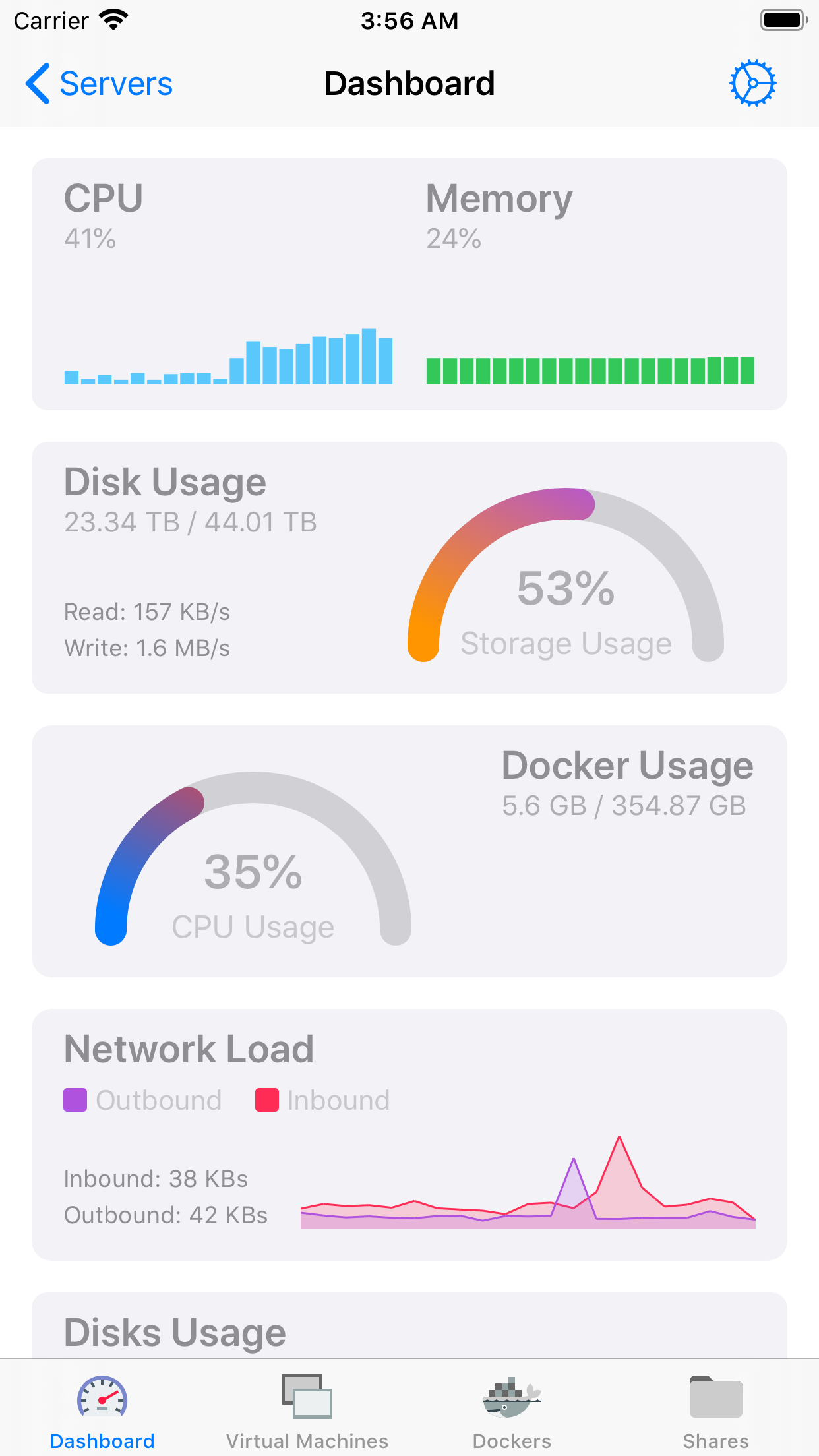Viewport: 819px width, 1456px height.
Task: Open the Virtual Machines screens icon
Action: click(307, 1397)
